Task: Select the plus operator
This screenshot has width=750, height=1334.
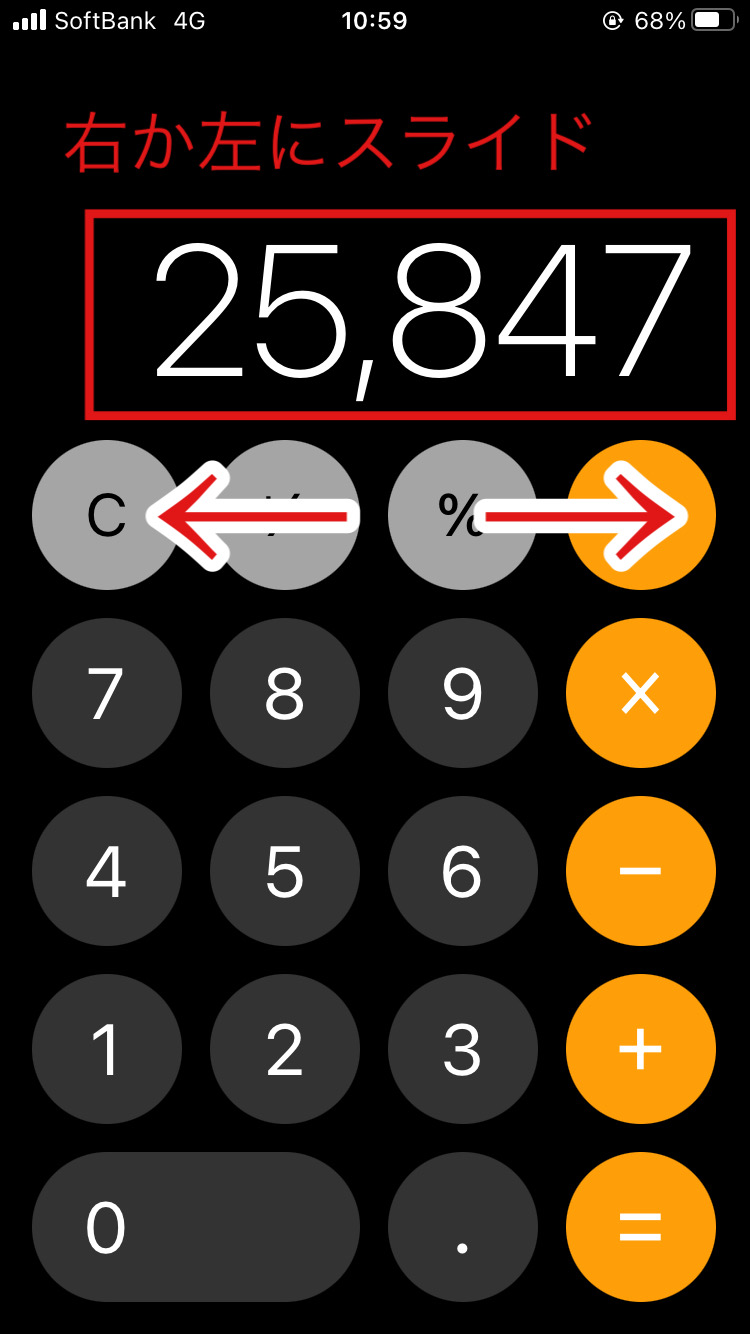Action: coord(640,1049)
